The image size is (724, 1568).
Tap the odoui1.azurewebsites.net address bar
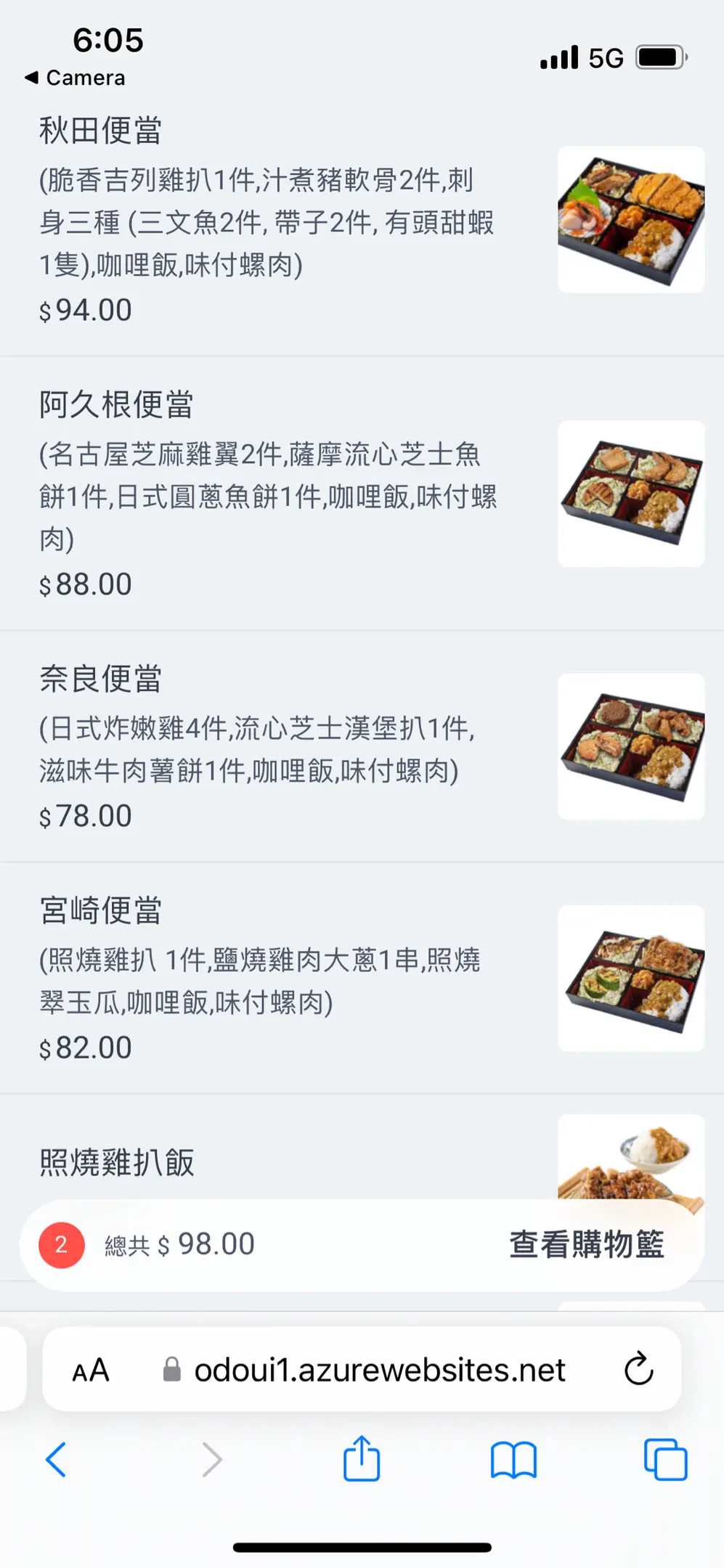(378, 1371)
